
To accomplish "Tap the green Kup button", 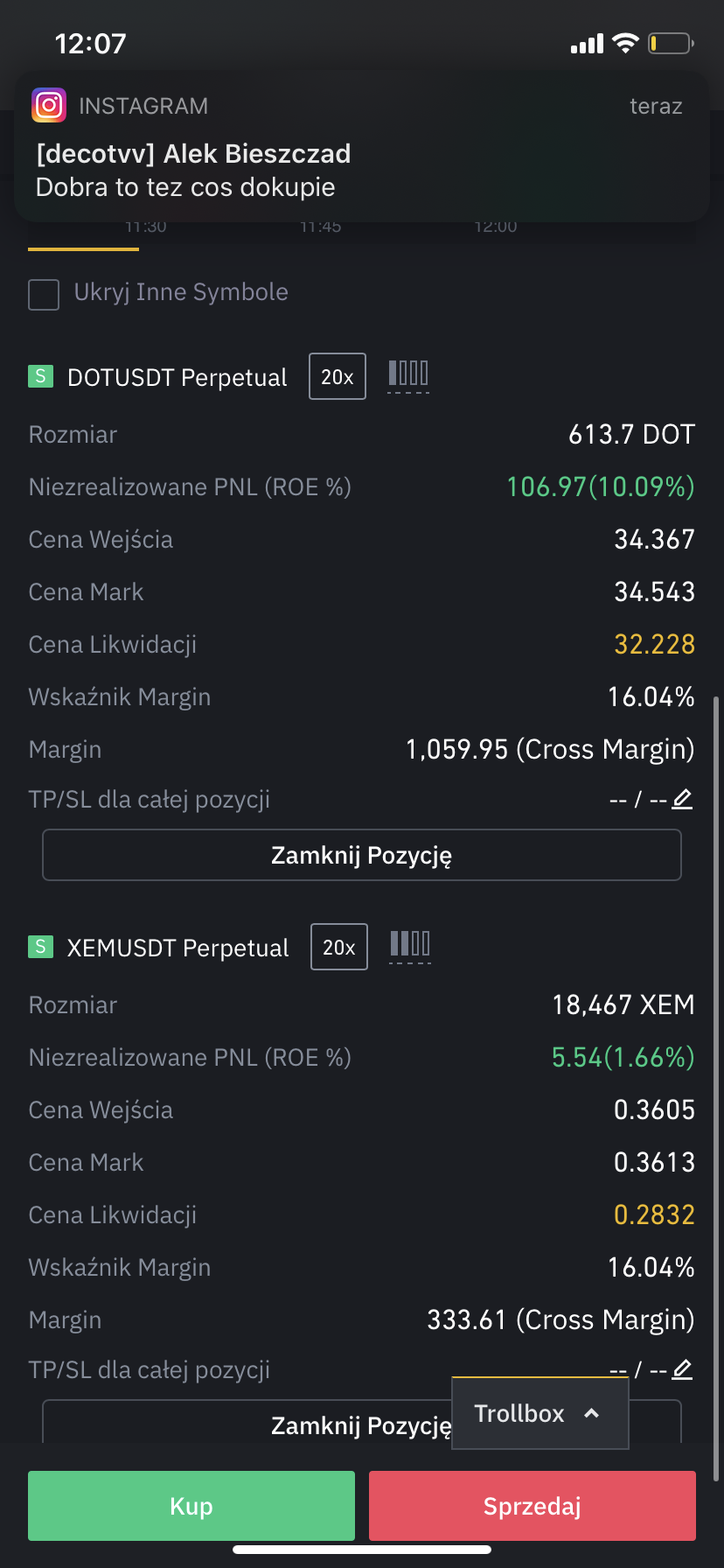I will [x=191, y=1506].
